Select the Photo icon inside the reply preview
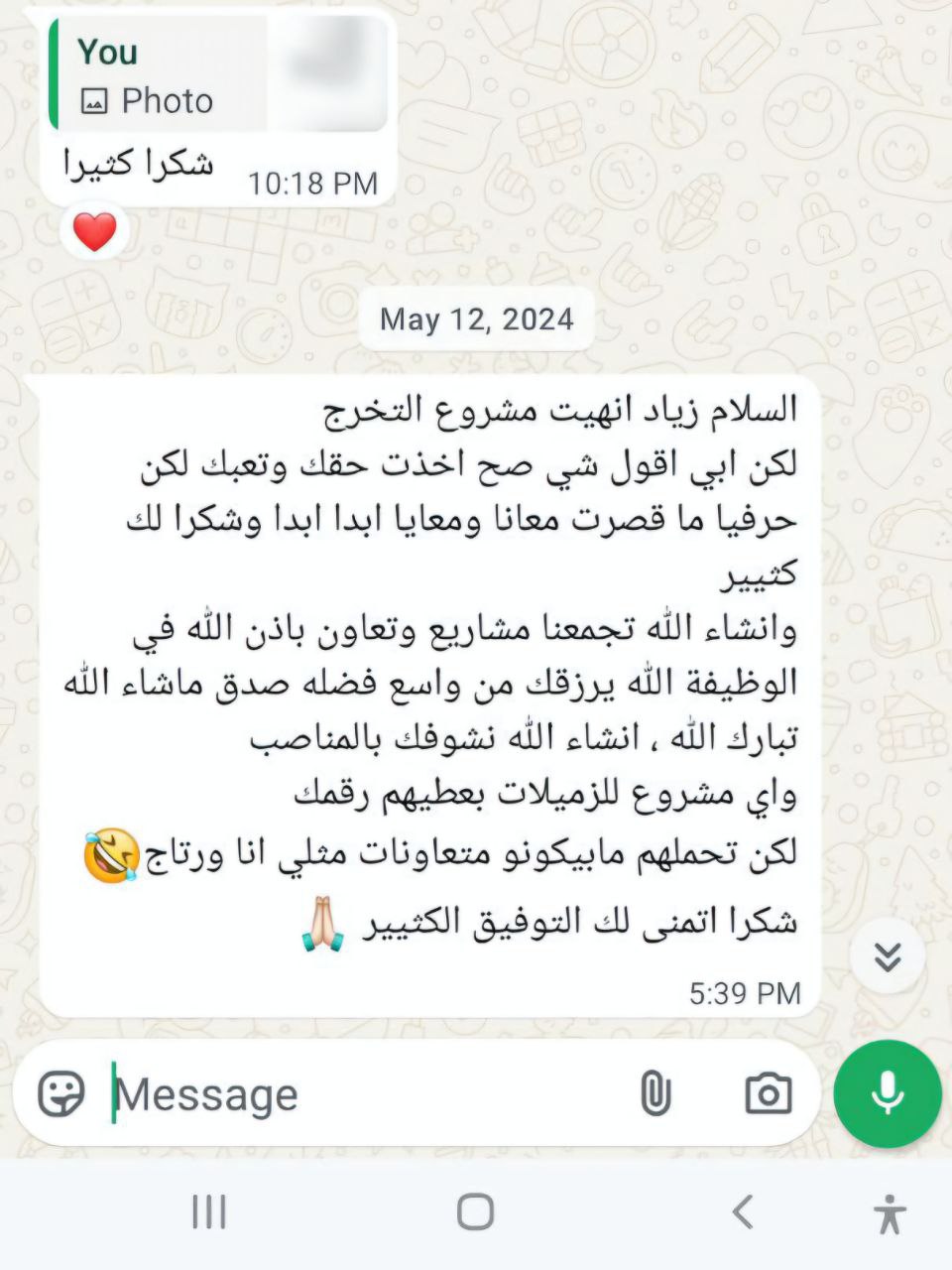The image size is (952, 1270). click(93, 99)
